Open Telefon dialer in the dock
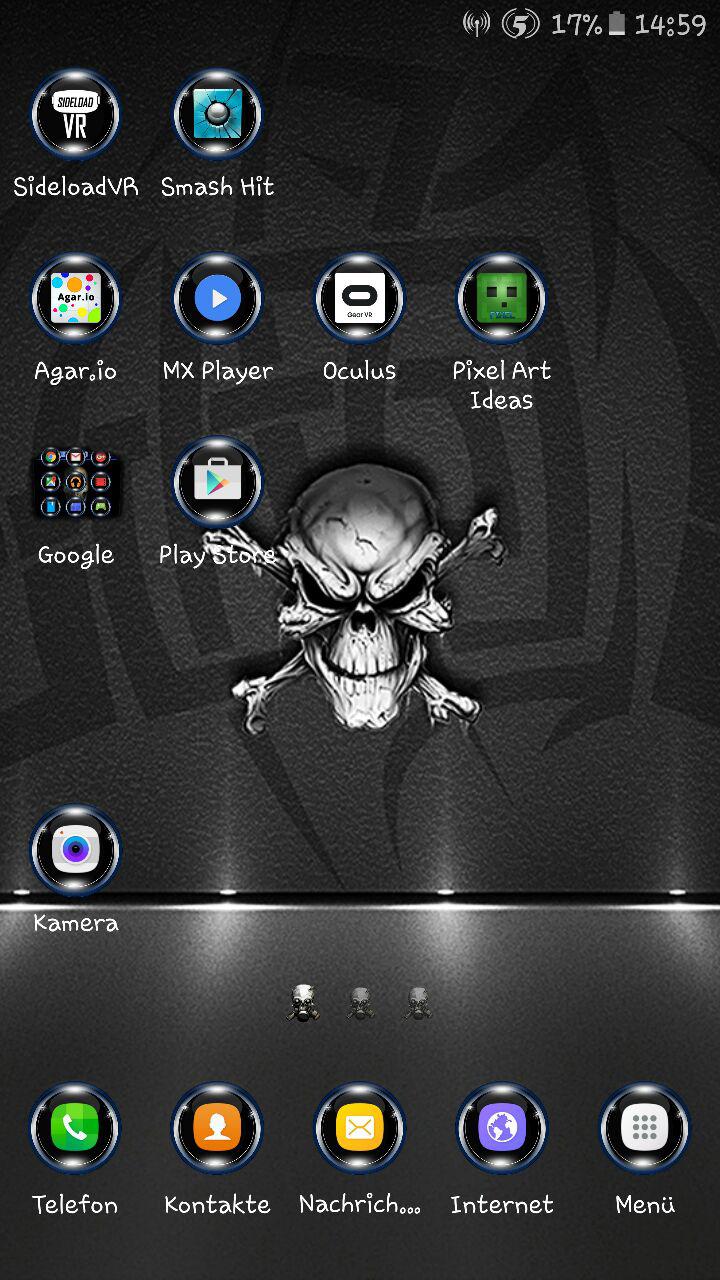 pyautogui.click(x=75, y=1129)
